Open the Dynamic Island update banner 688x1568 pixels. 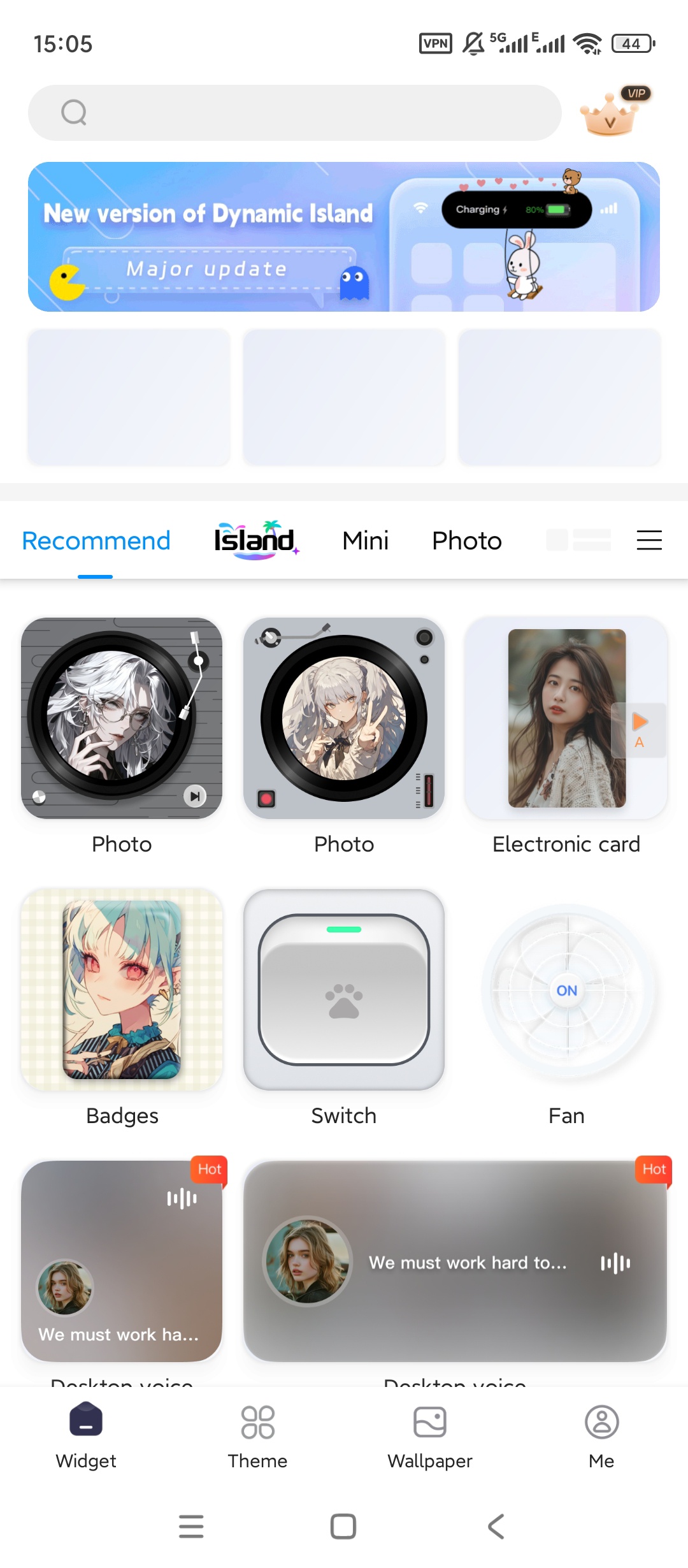tap(344, 236)
